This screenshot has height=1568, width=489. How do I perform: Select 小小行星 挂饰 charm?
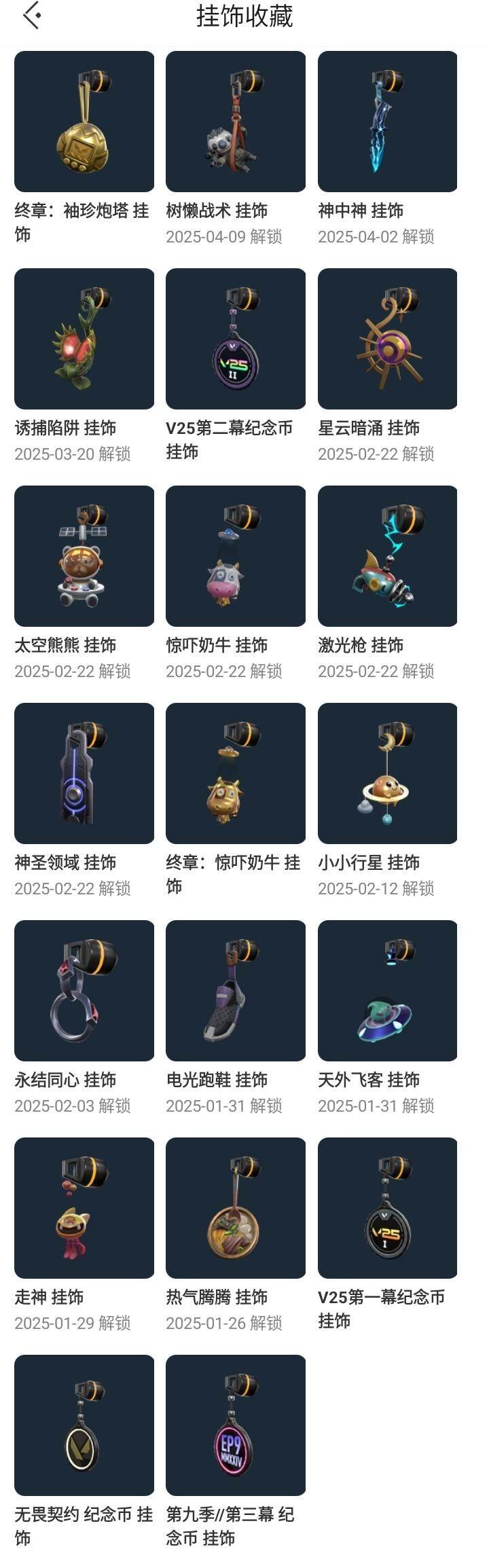coord(387,773)
